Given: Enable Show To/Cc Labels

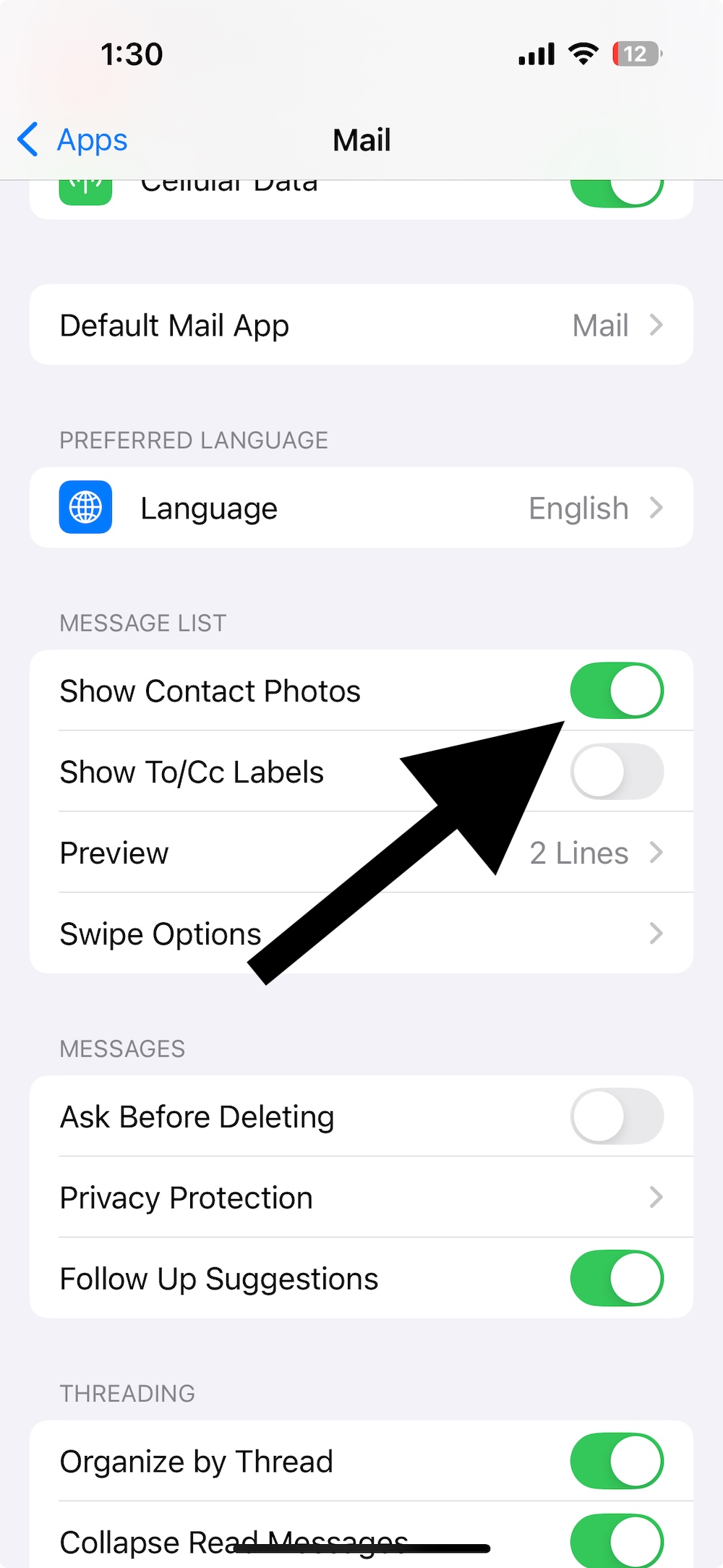Looking at the screenshot, I should coord(617,772).
